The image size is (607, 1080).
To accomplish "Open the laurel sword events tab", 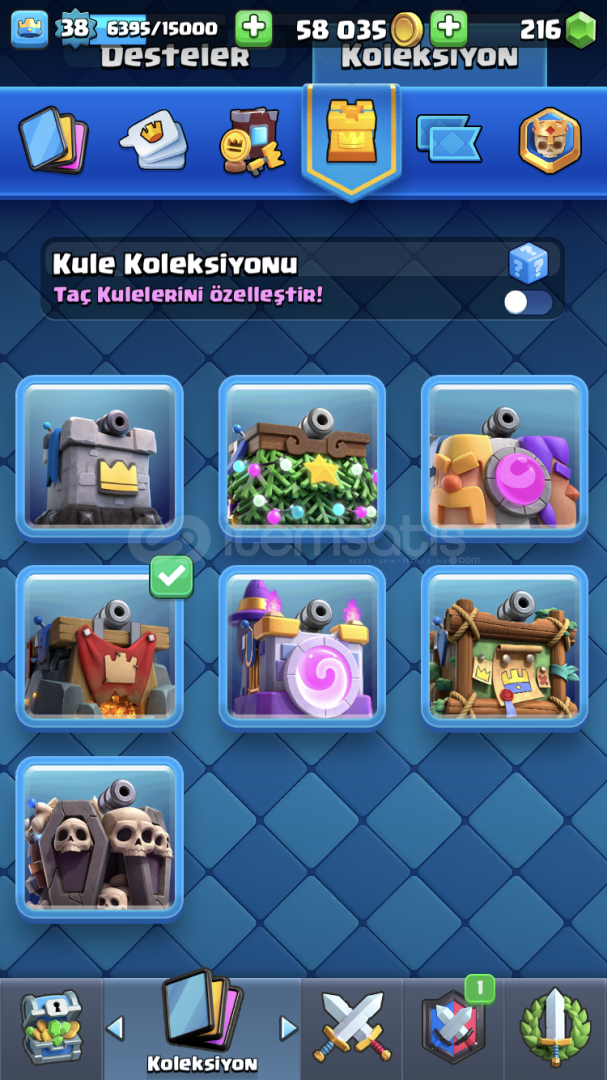I will point(555,1028).
